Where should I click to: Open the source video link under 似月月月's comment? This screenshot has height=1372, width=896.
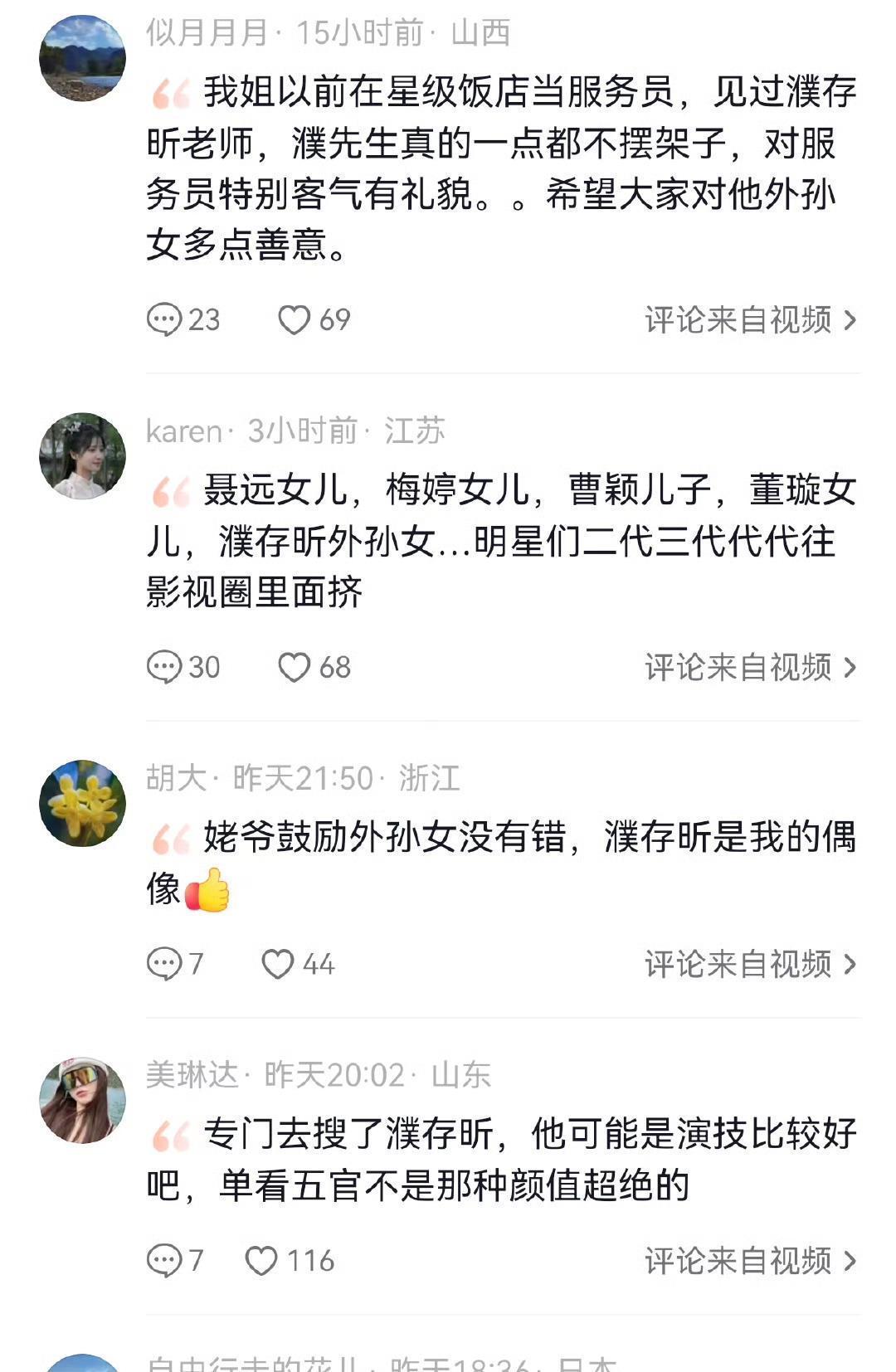coord(749,319)
